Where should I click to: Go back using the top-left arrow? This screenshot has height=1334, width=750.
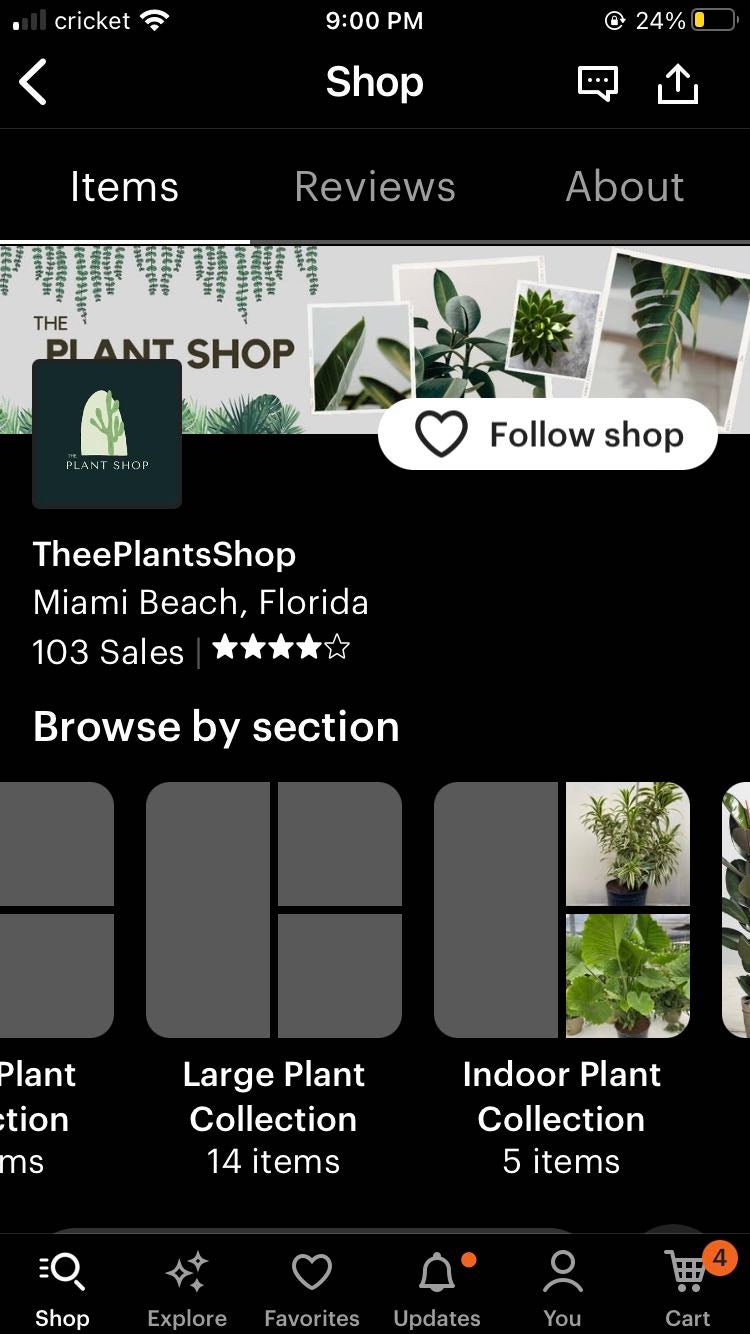[x=34, y=82]
